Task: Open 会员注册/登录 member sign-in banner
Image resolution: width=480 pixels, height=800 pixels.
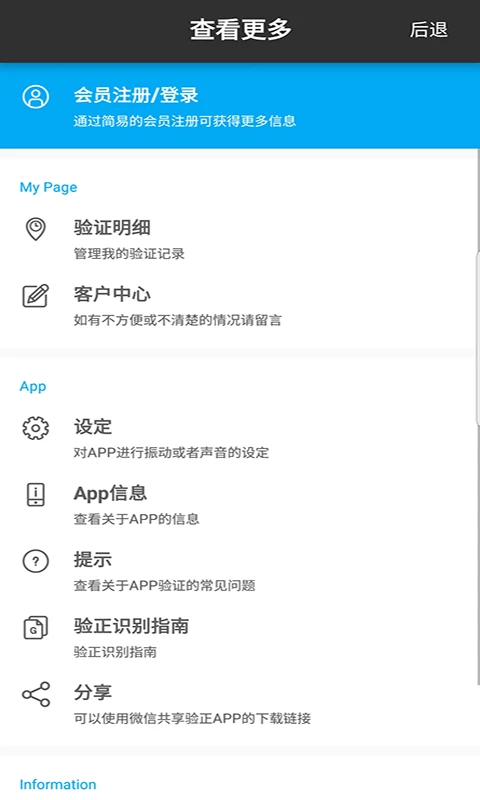Action: coord(240,106)
